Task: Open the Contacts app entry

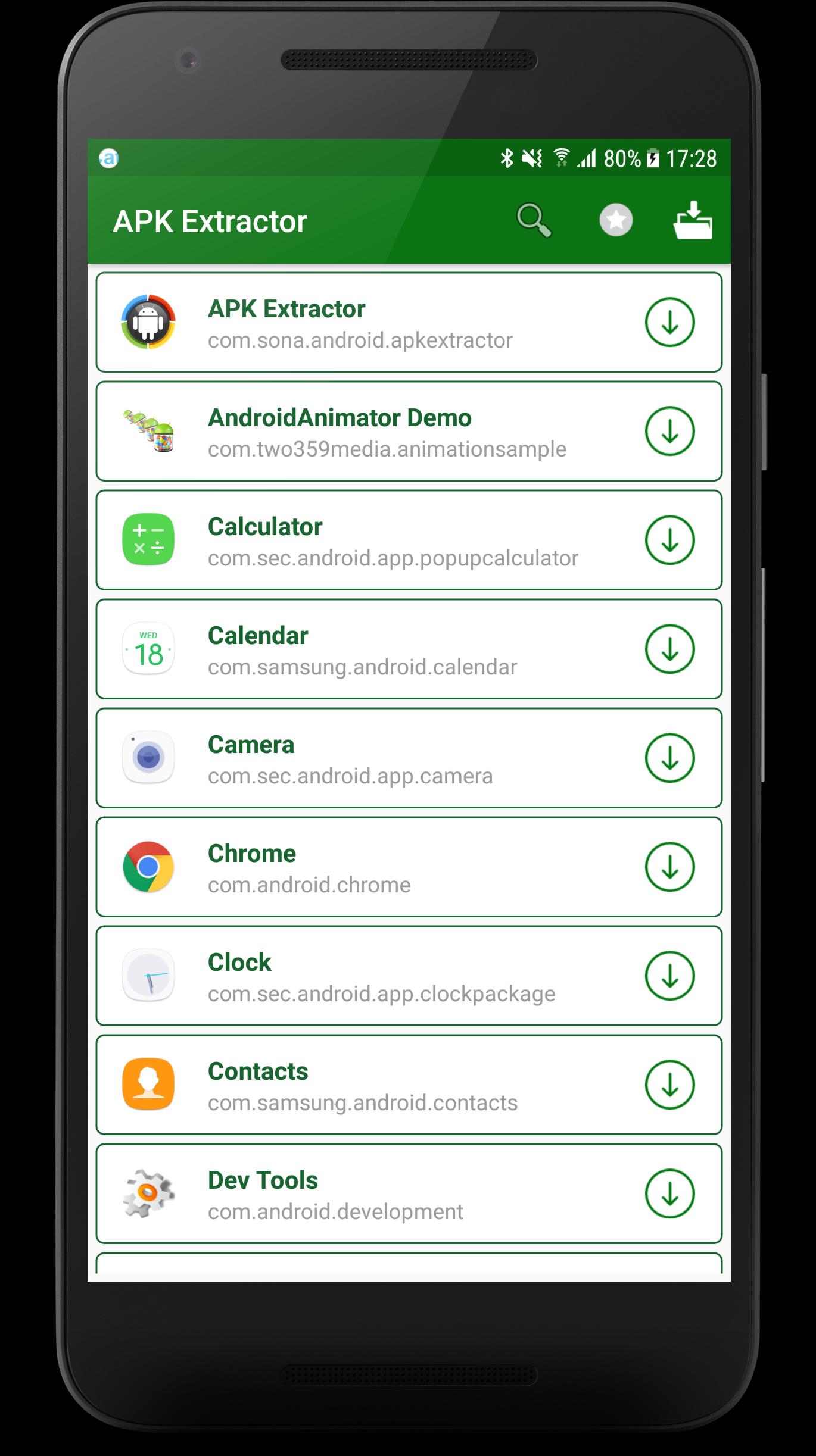Action: [357, 1085]
